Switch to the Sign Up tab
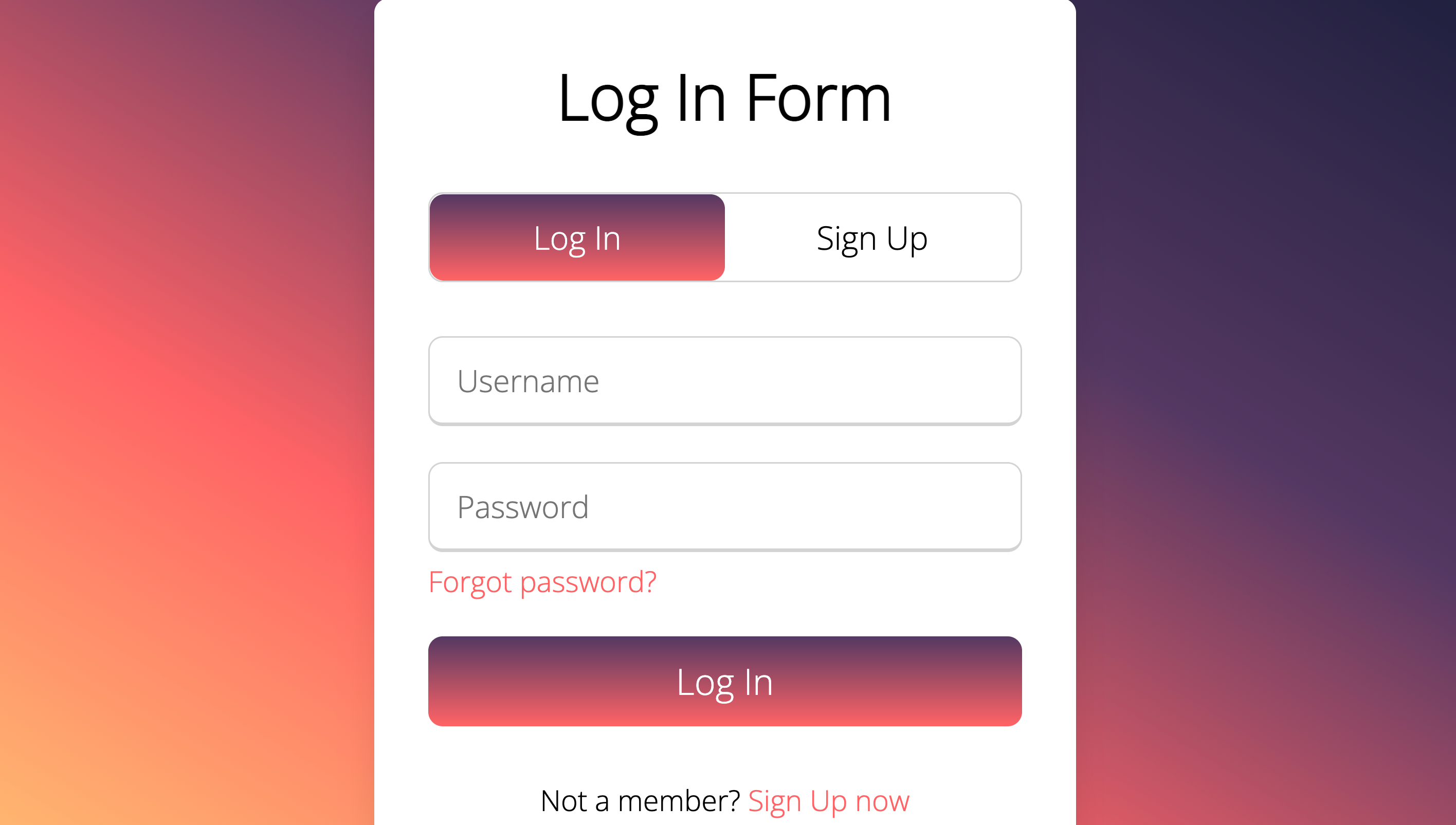The width and height of the screenshot is (1456, 825). pos(872,238)
